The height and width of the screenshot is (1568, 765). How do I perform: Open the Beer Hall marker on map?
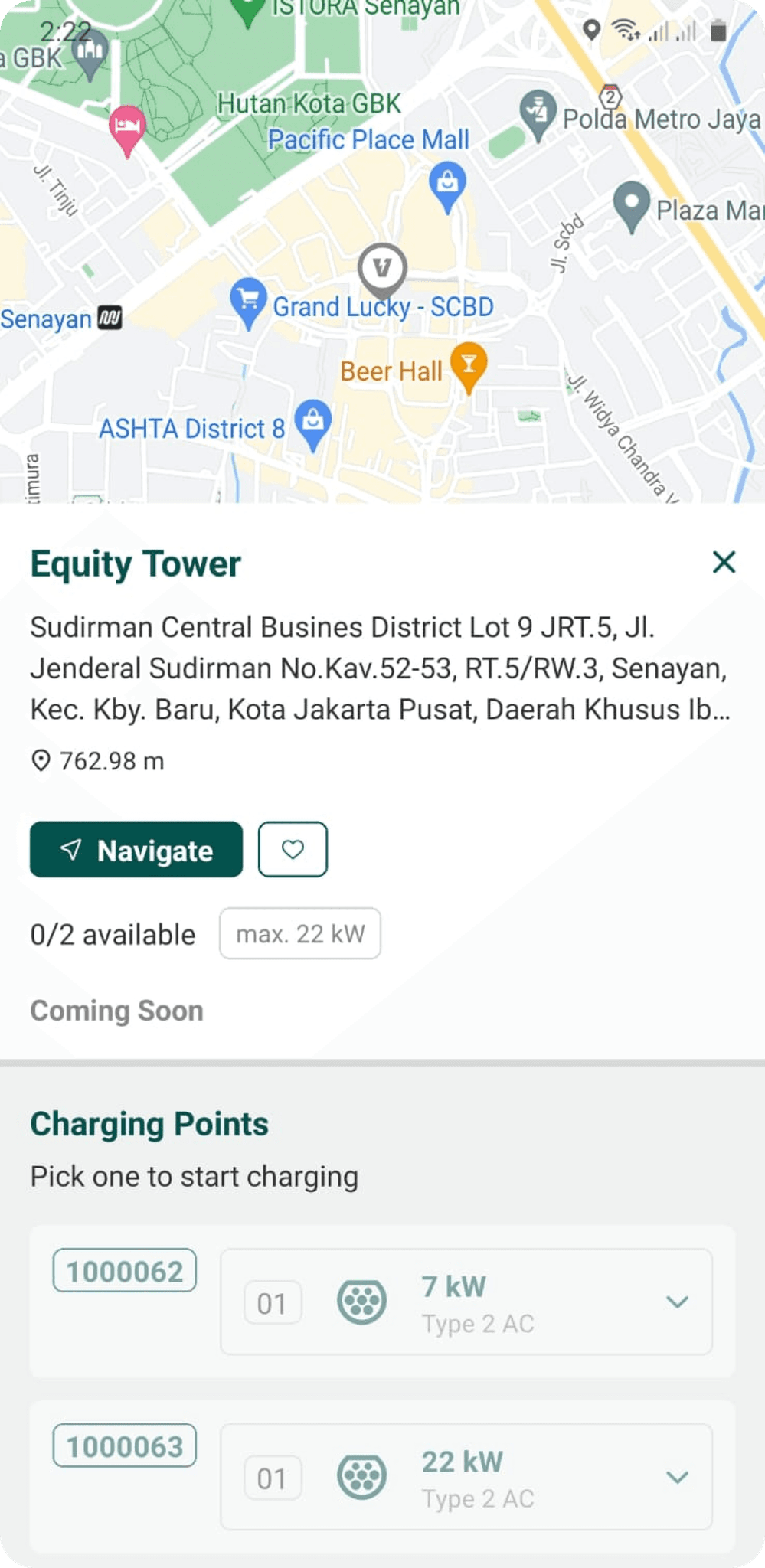[x=469, y=366]
